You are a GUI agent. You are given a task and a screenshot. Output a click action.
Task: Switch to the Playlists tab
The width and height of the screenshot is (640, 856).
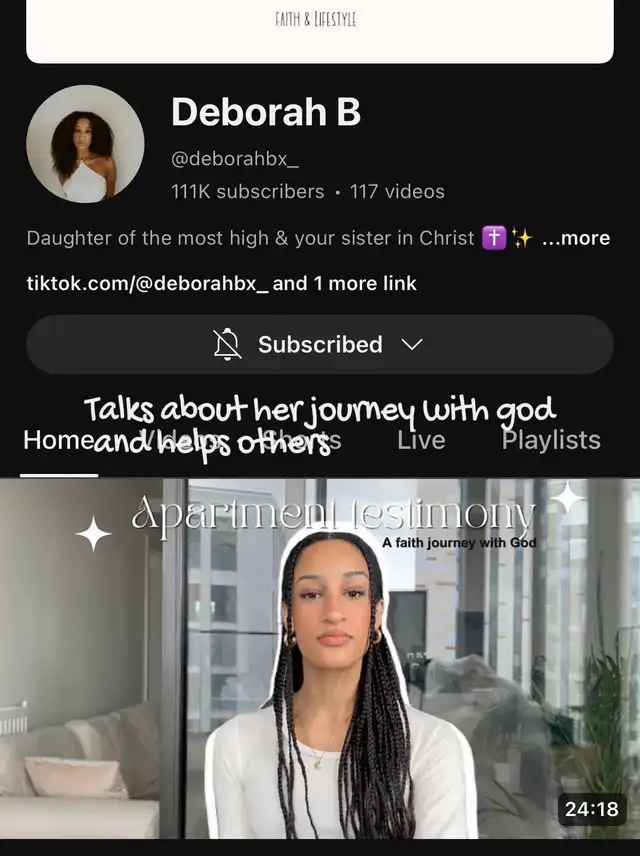coord(551,440)
